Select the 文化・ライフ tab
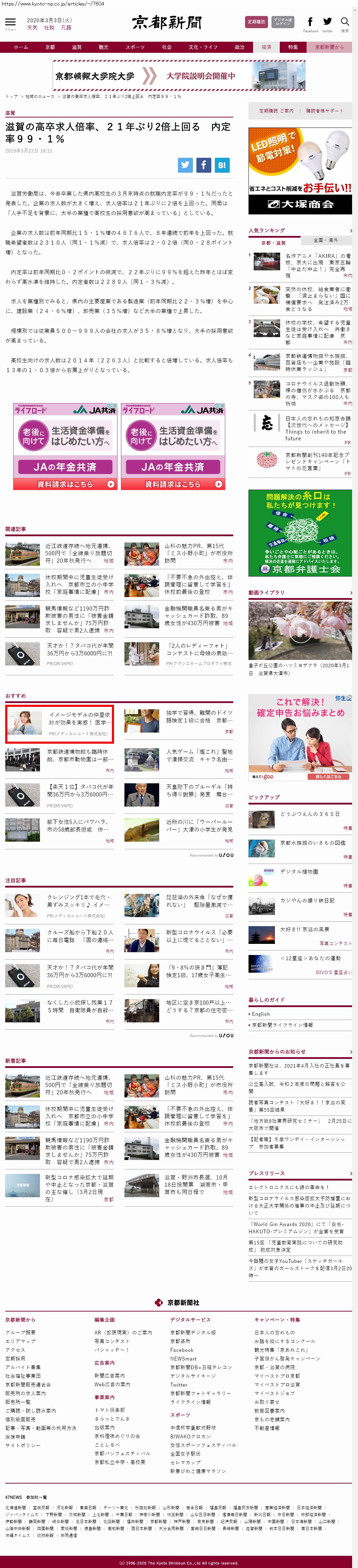The width and height of the screenshot is (358, 1568). 203,47
